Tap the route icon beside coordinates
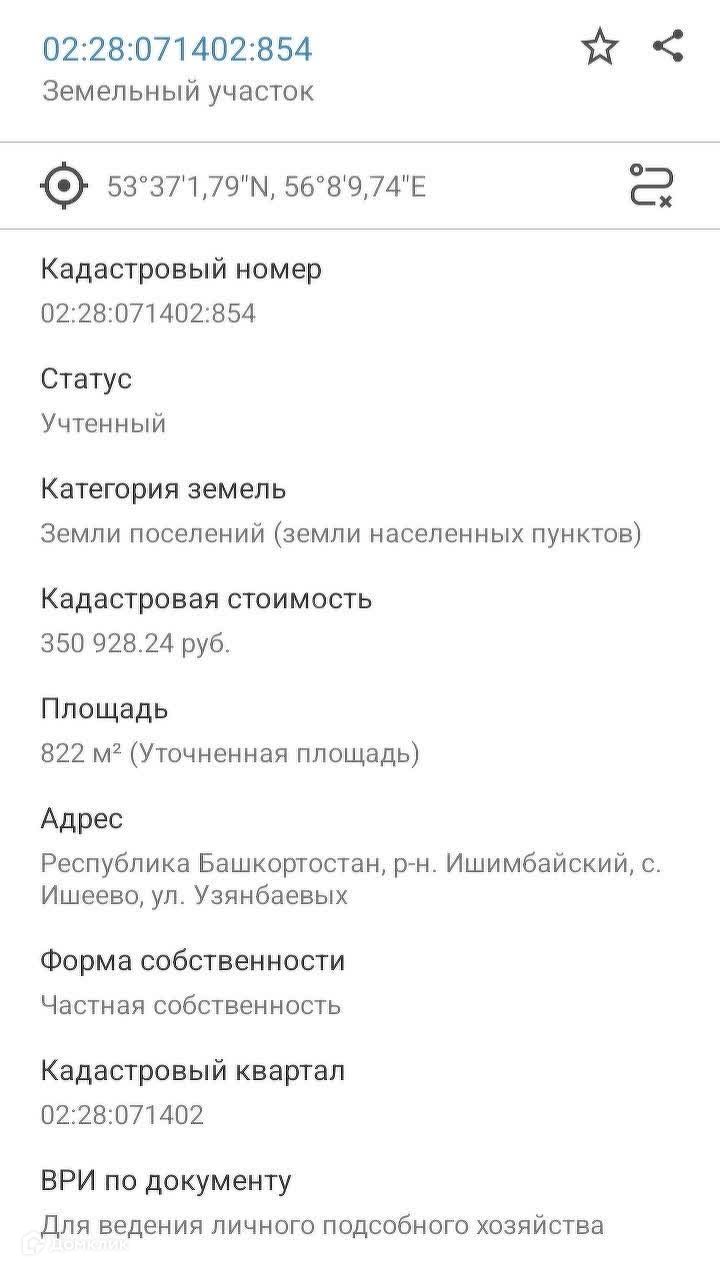 tap(651, 186)
